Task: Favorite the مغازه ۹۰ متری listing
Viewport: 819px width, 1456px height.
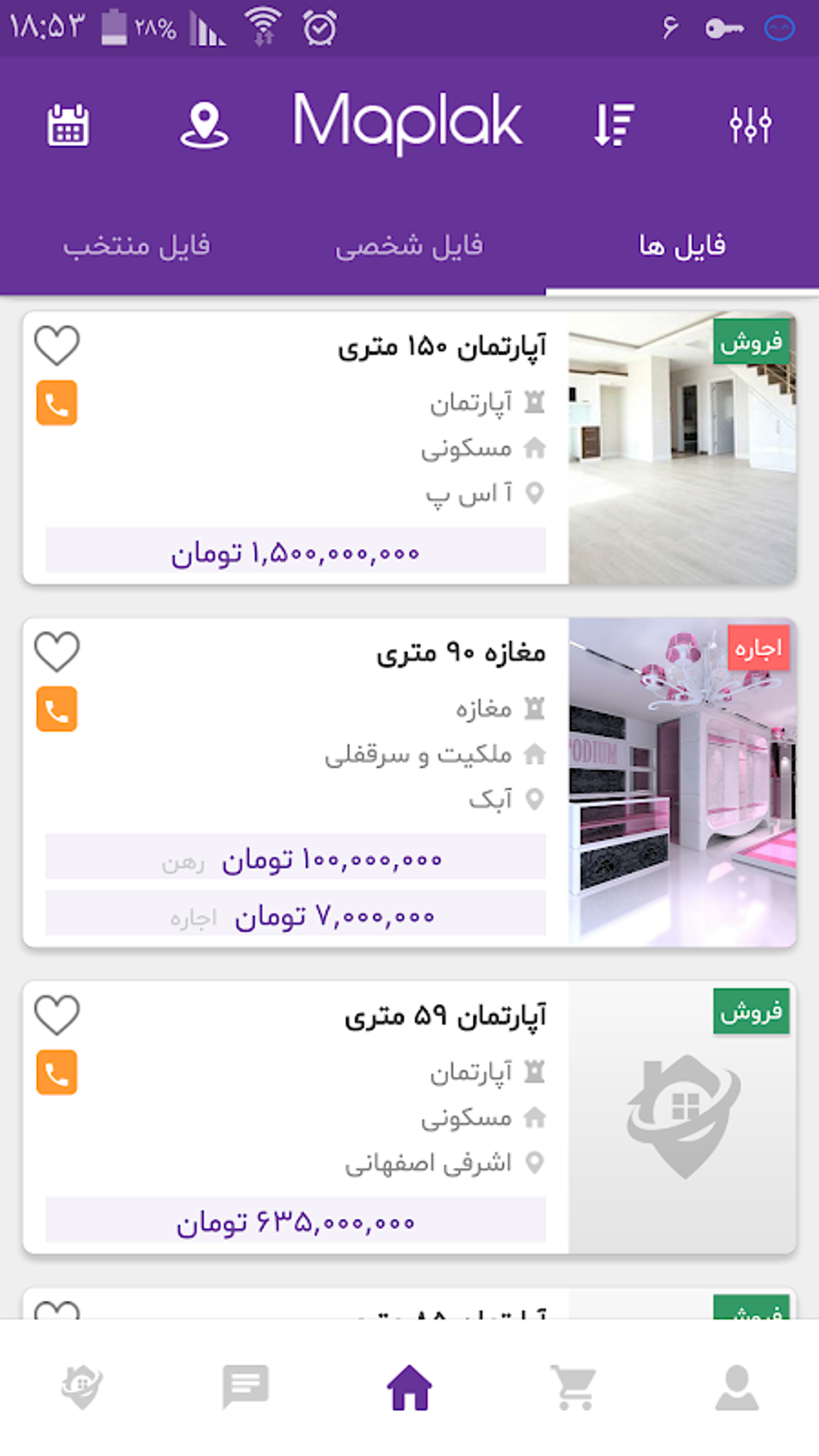Action: click(57, 651)
